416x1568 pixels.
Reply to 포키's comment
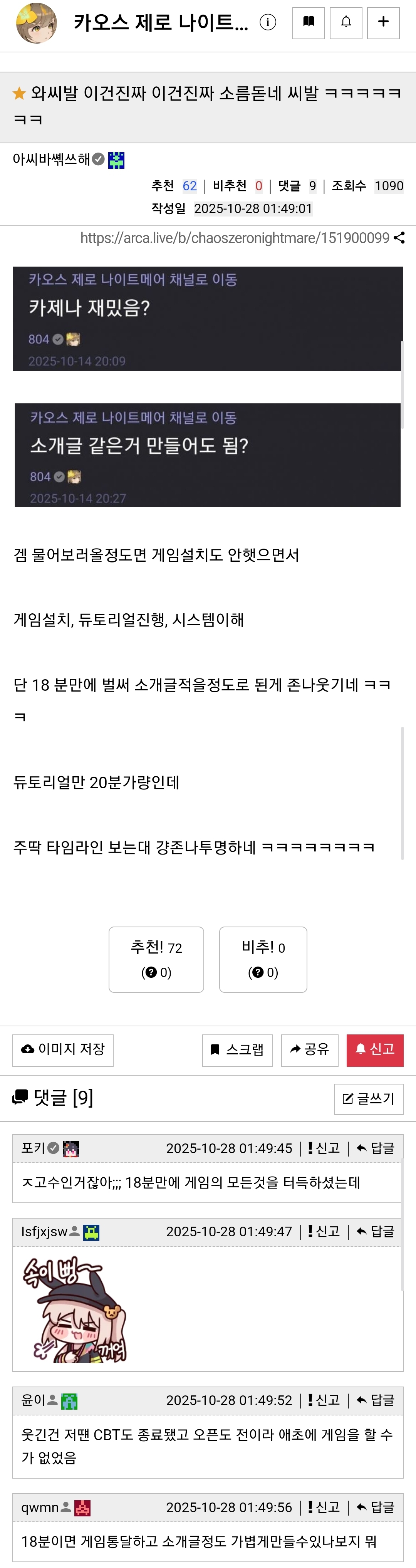coord(376,1148)
